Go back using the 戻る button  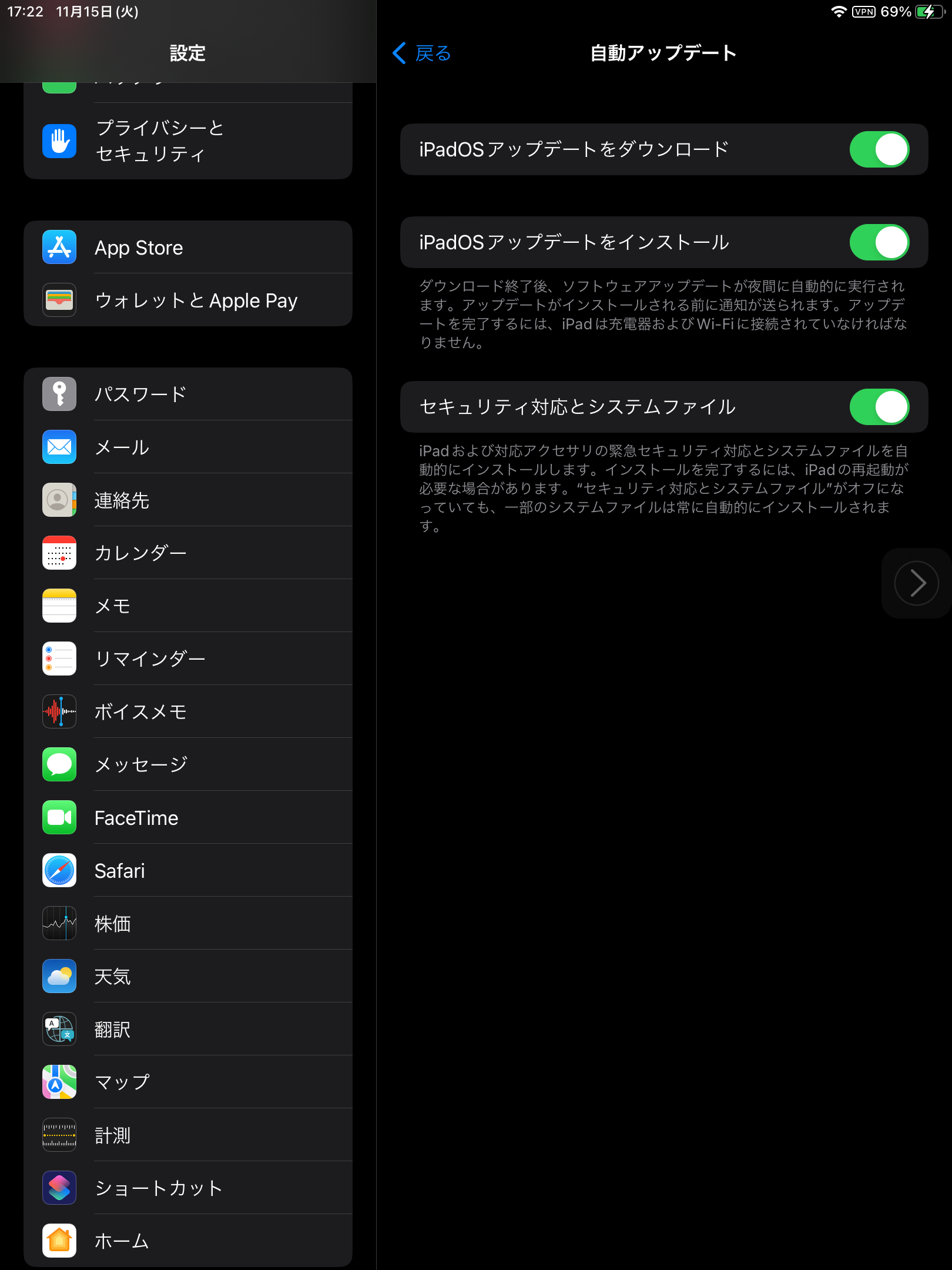(x=422, y=53)
